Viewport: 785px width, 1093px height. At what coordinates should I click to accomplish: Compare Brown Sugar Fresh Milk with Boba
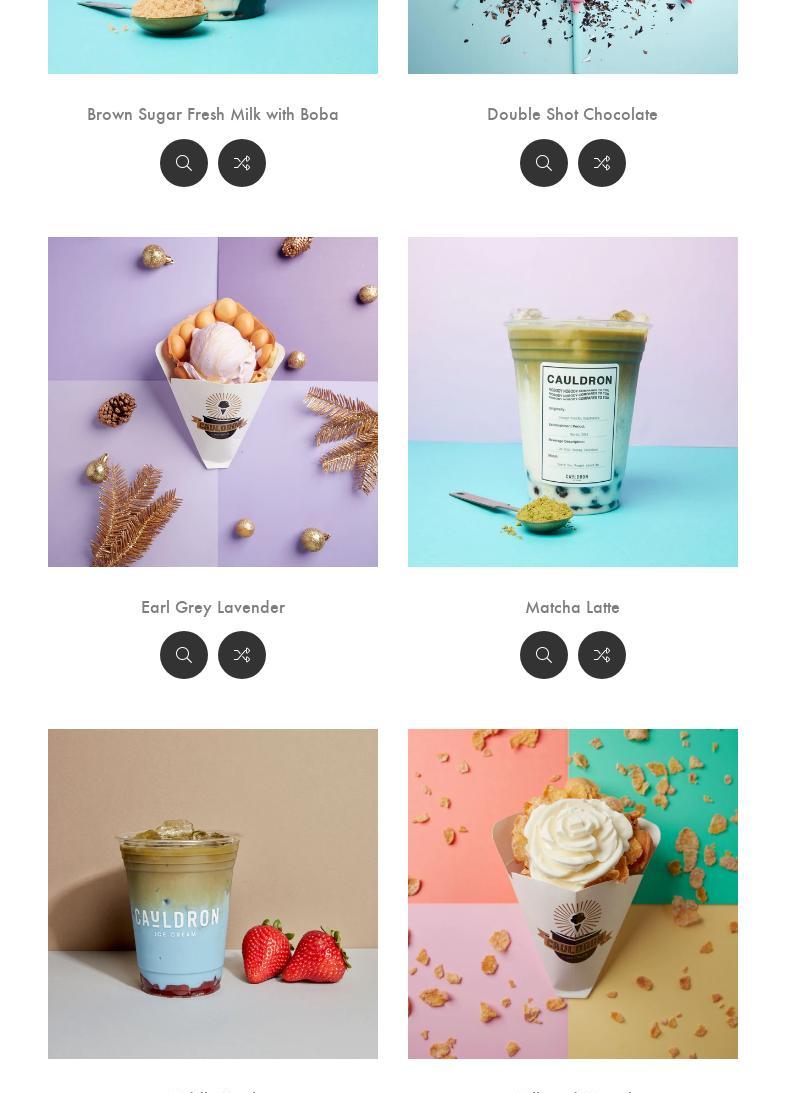(x=242, y=163)
